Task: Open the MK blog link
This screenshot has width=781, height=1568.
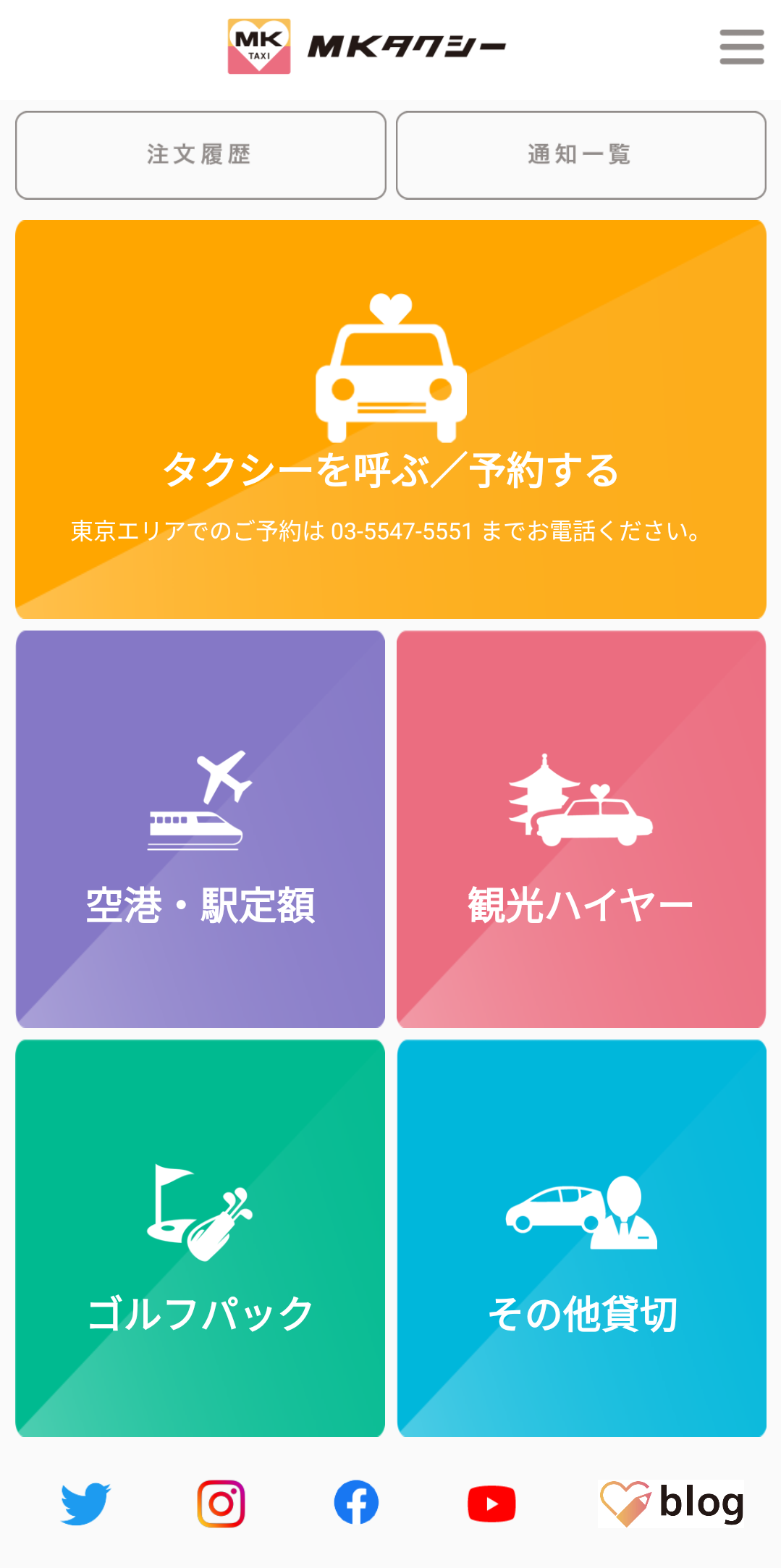Action: pos(672,1503)
